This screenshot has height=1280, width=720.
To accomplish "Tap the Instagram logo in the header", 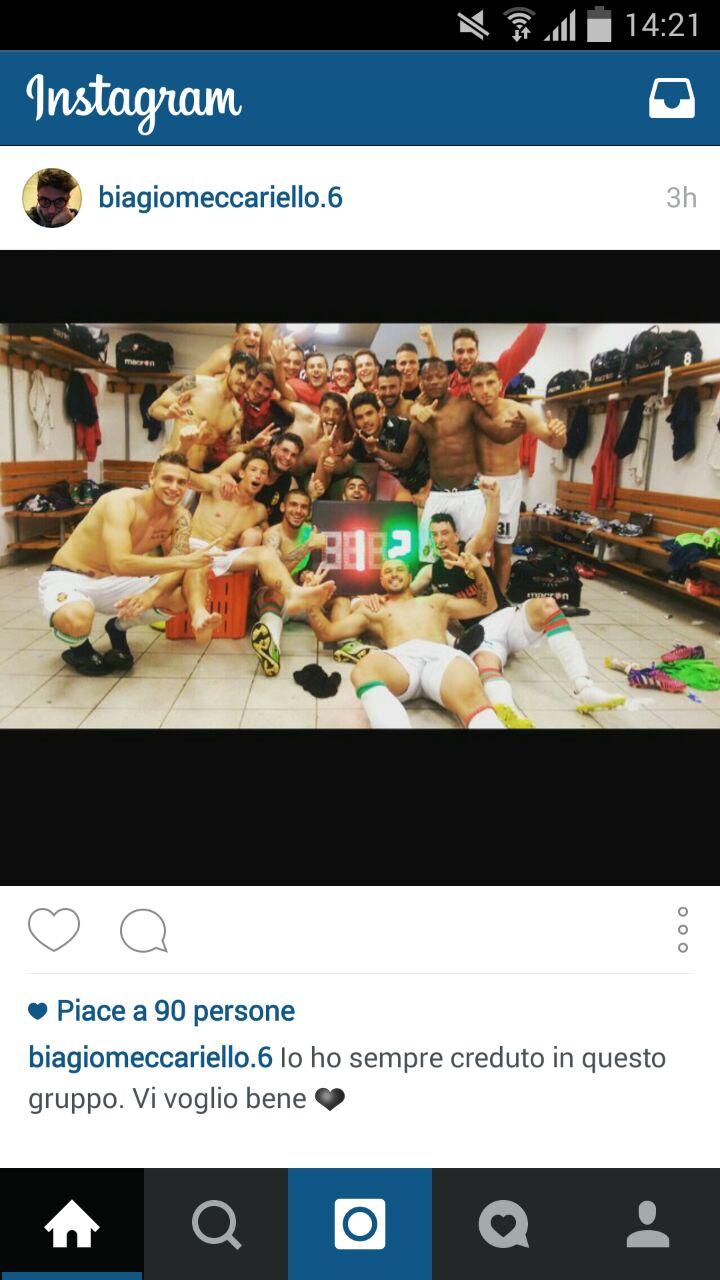I will [x=134, y=100].
